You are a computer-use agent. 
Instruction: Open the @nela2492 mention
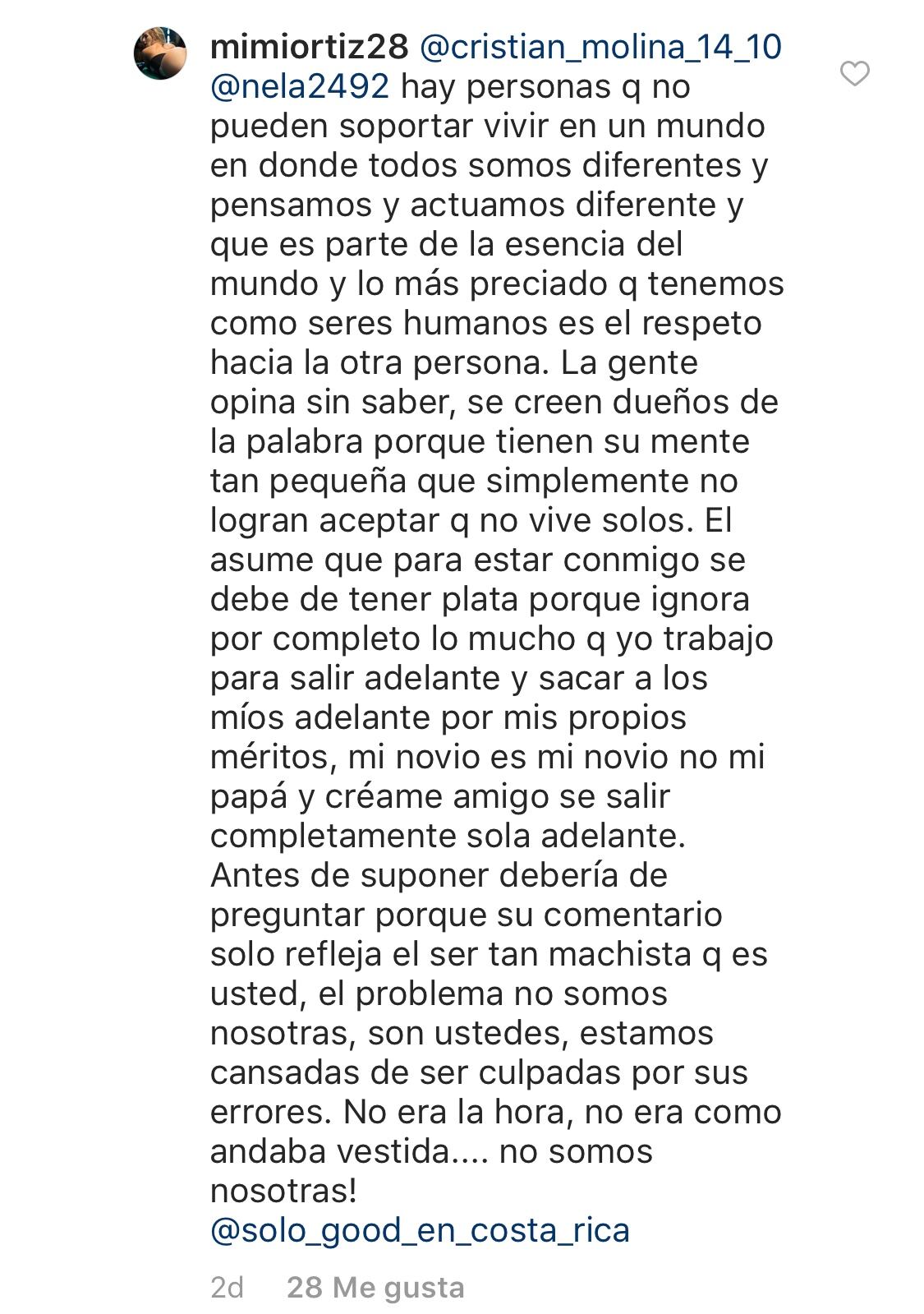300,86
